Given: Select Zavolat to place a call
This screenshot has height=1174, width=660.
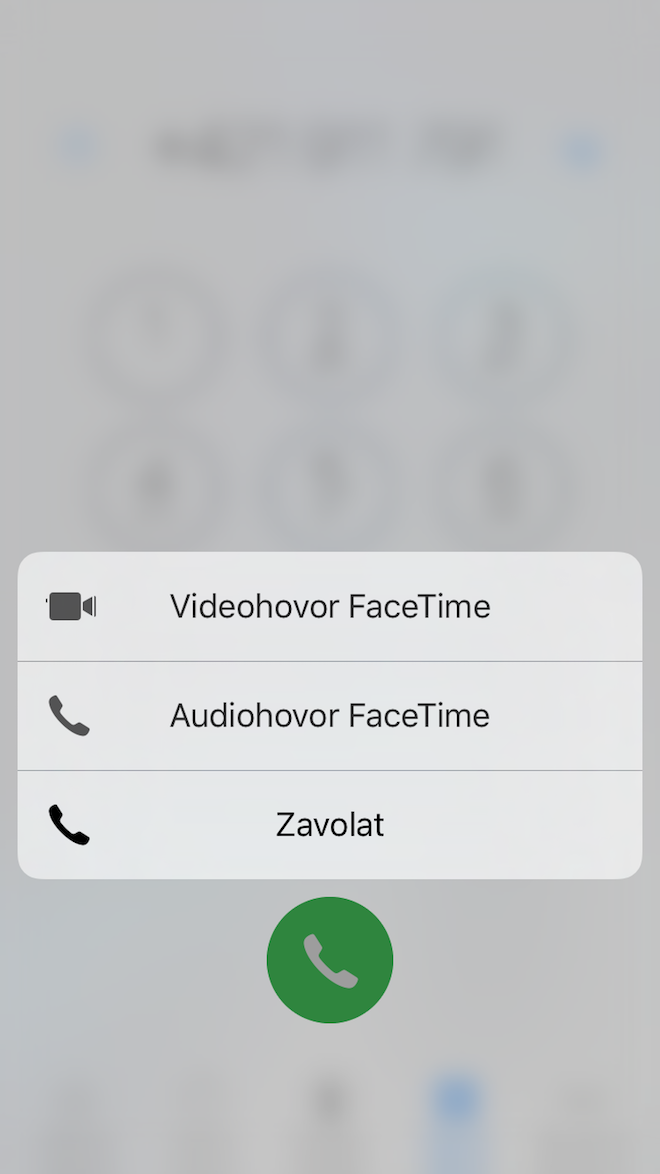Looking at the screenshot, I should click(x=330, y=825).
